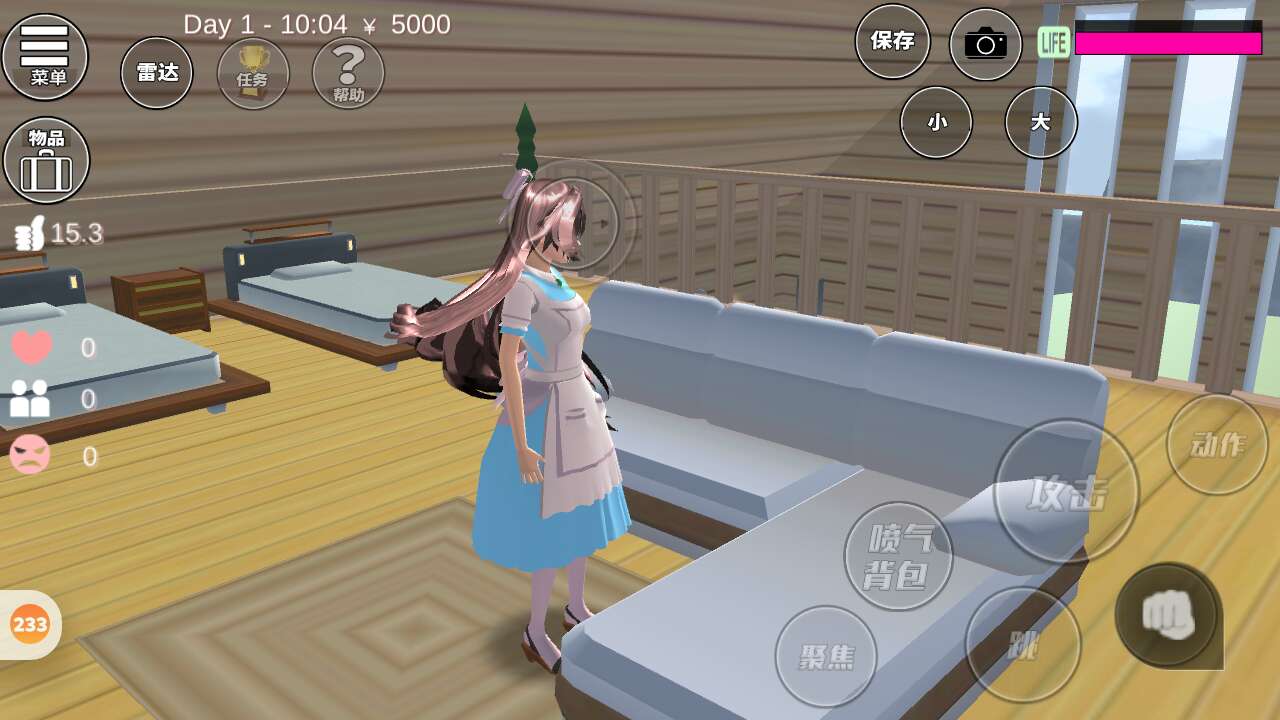1280x720 pixels.
Task: Open the 菜单 menu button
Action: click(x=45, y=56)
